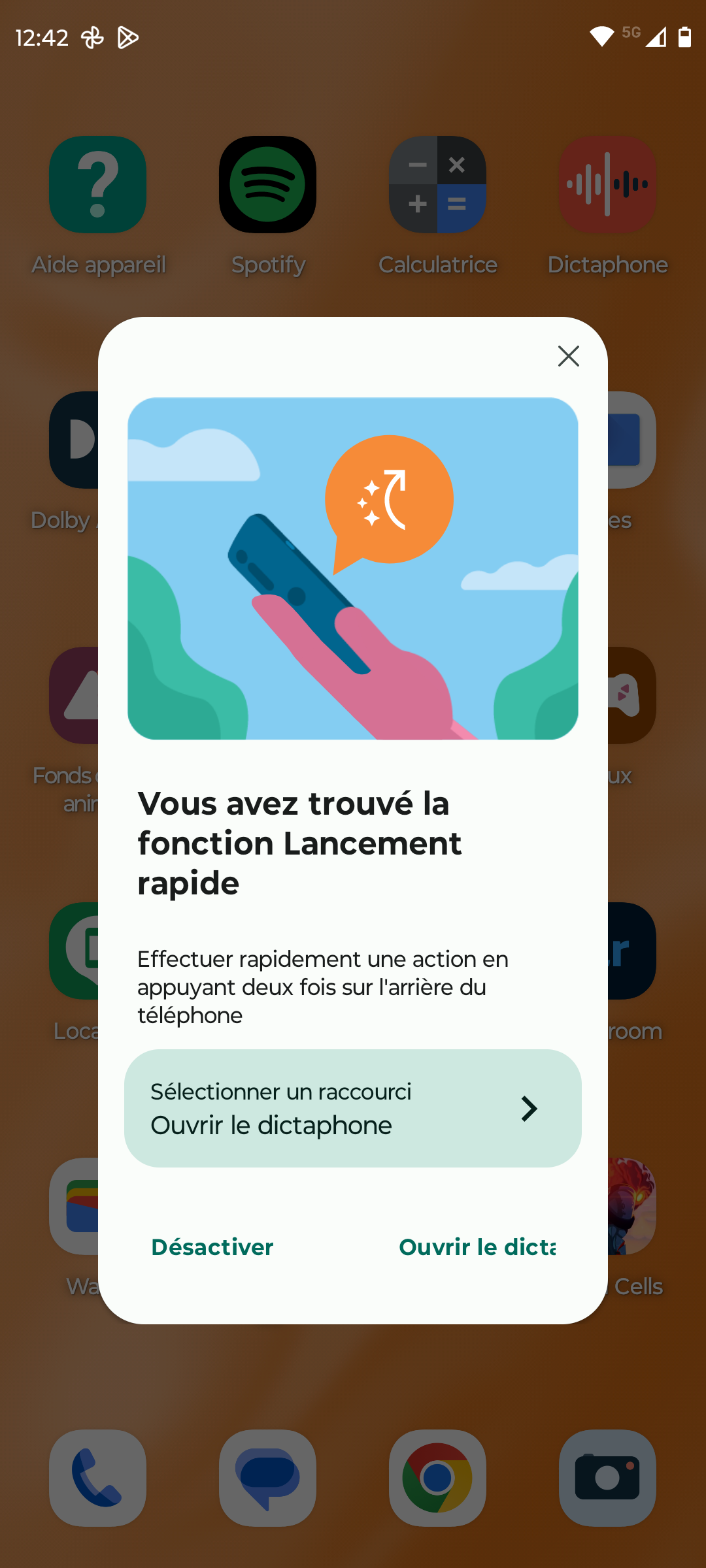Screen dimensions: 706x1568
Task: Close the Lancement rapide dialog
Action: click(568, 356)
